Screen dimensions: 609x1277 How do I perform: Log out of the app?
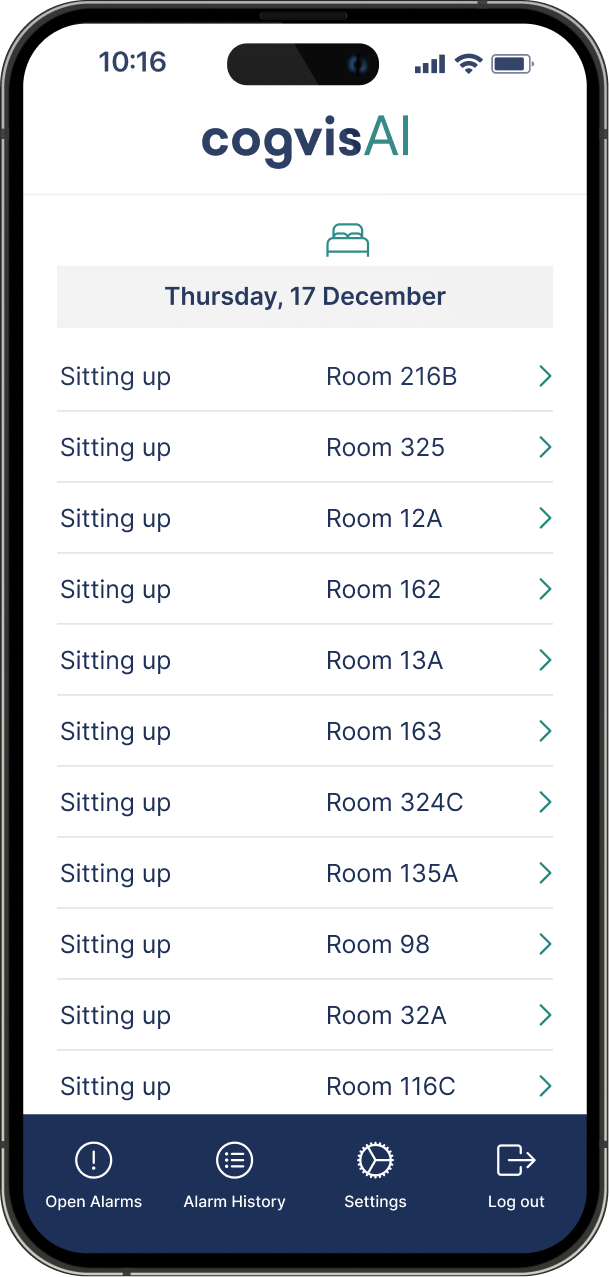point(516,1177)
